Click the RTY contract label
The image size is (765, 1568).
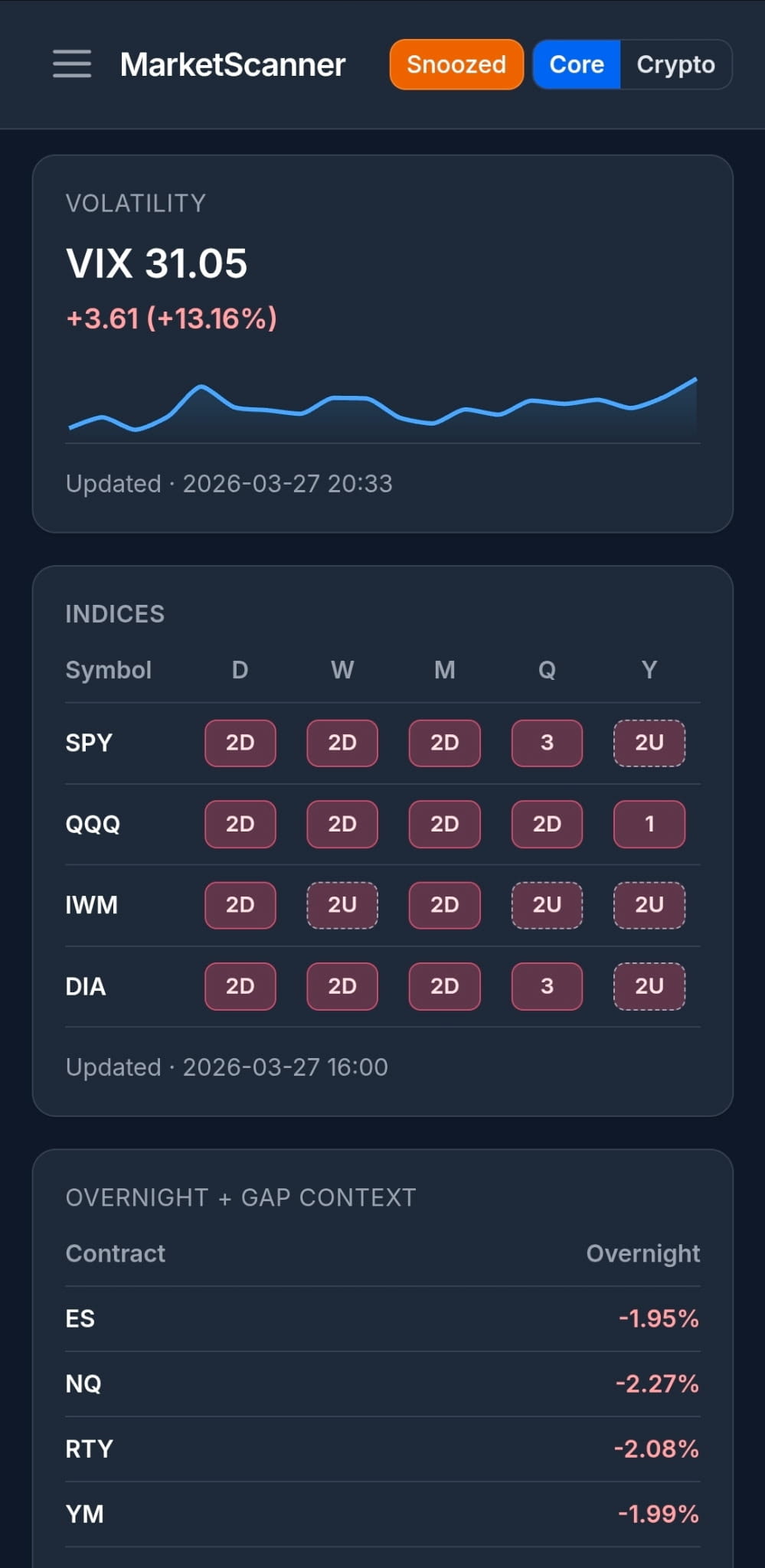(x=87, y=1448)
